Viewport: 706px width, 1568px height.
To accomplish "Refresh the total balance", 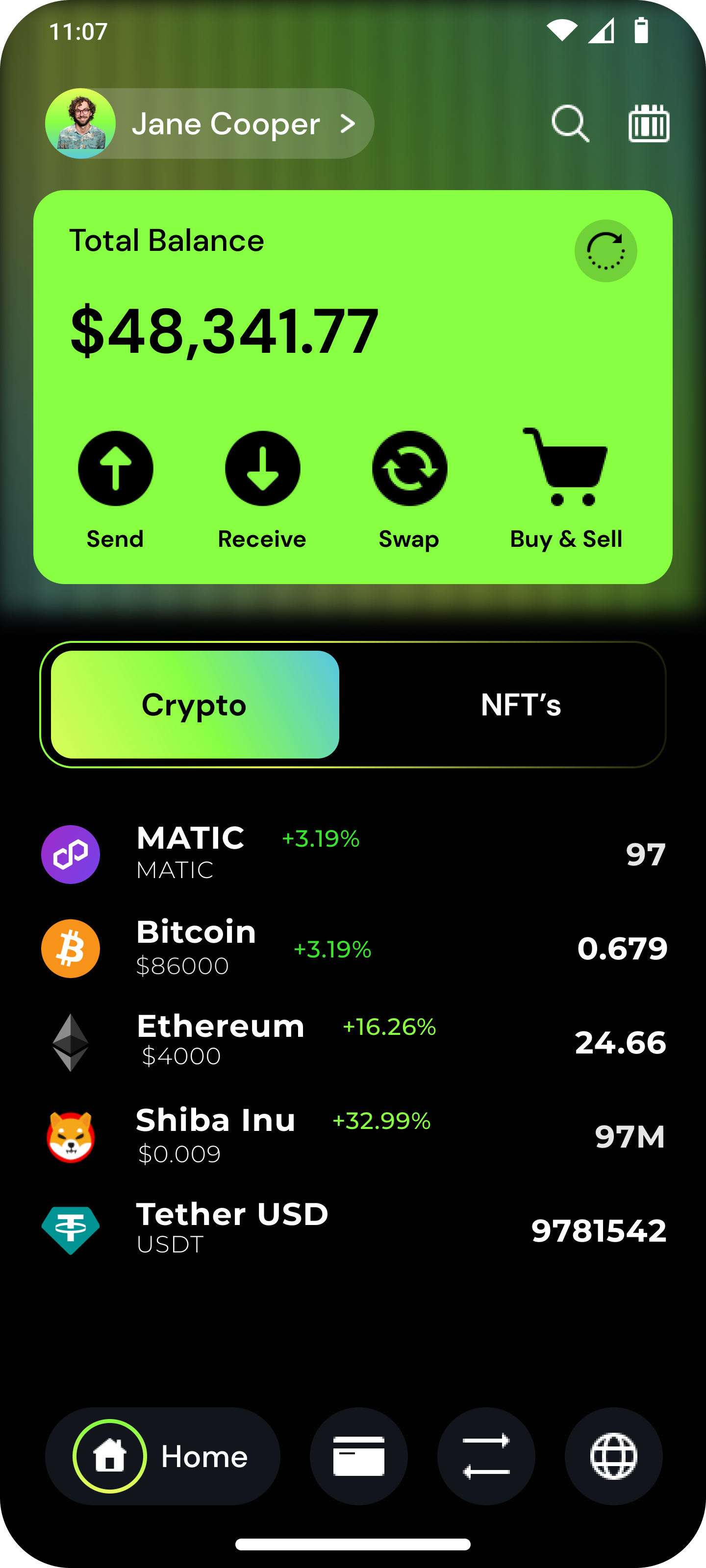I will coord(605,251).
